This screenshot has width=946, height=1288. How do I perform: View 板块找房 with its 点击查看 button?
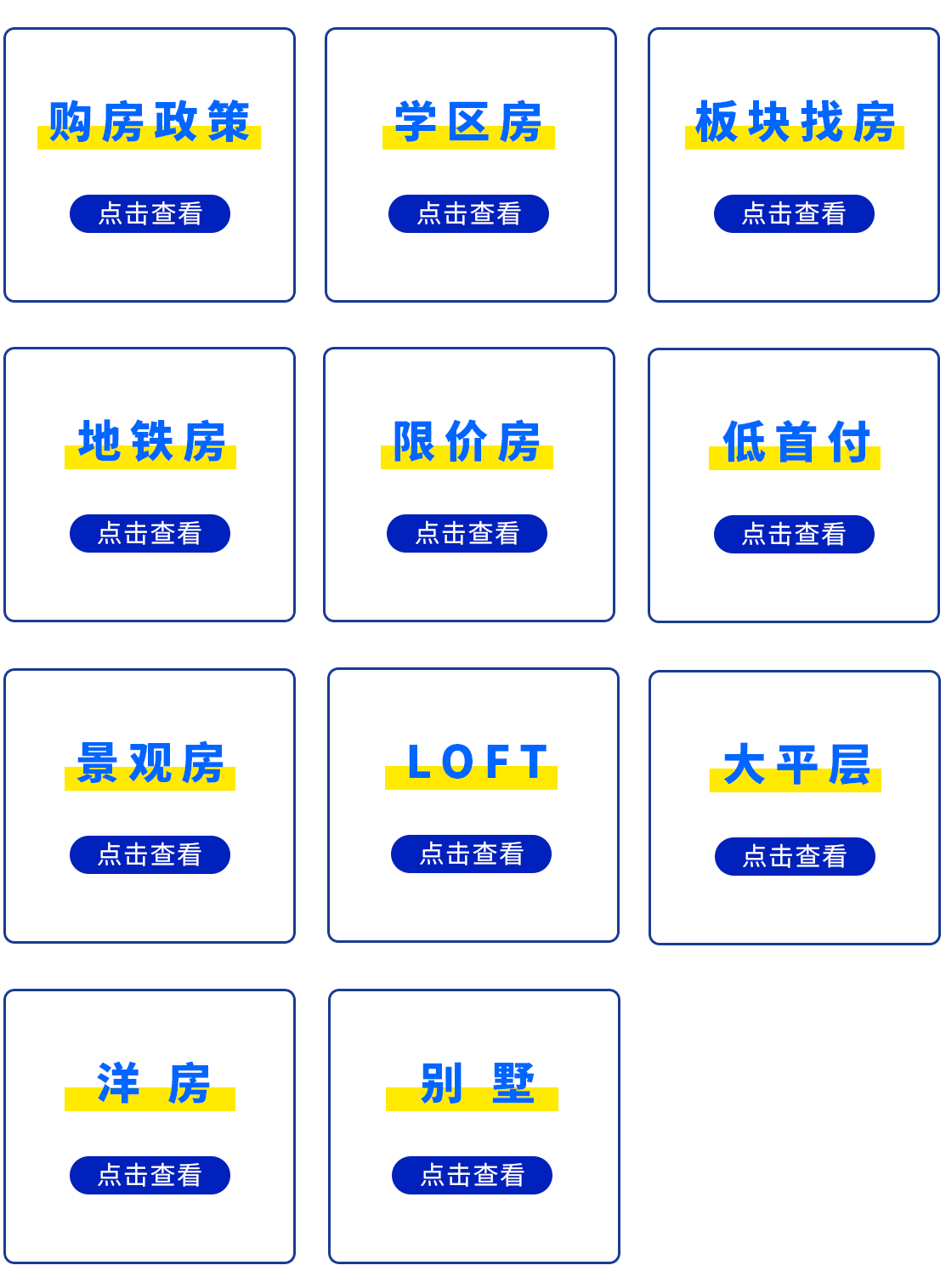point(794,213)
